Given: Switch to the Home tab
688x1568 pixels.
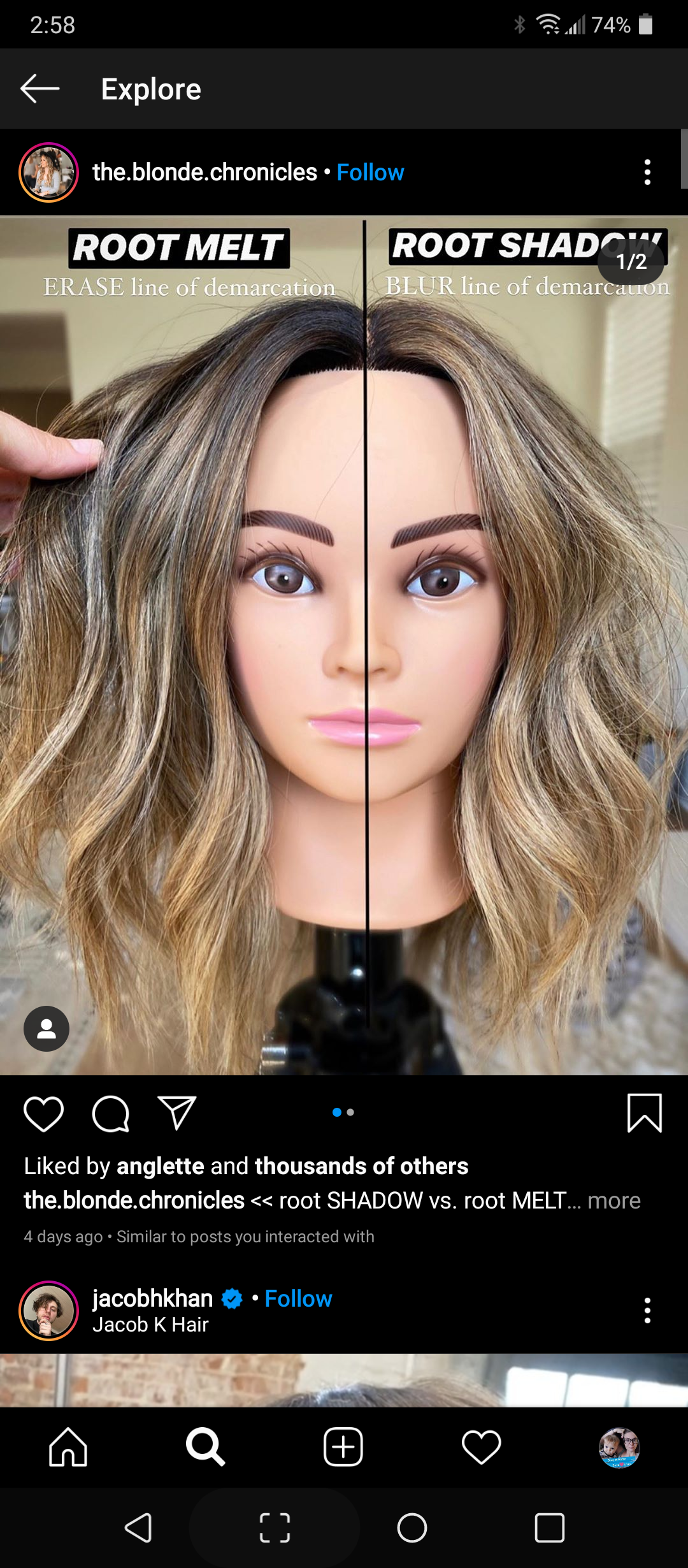Looking at the screenshot, I should point(68,1448).
